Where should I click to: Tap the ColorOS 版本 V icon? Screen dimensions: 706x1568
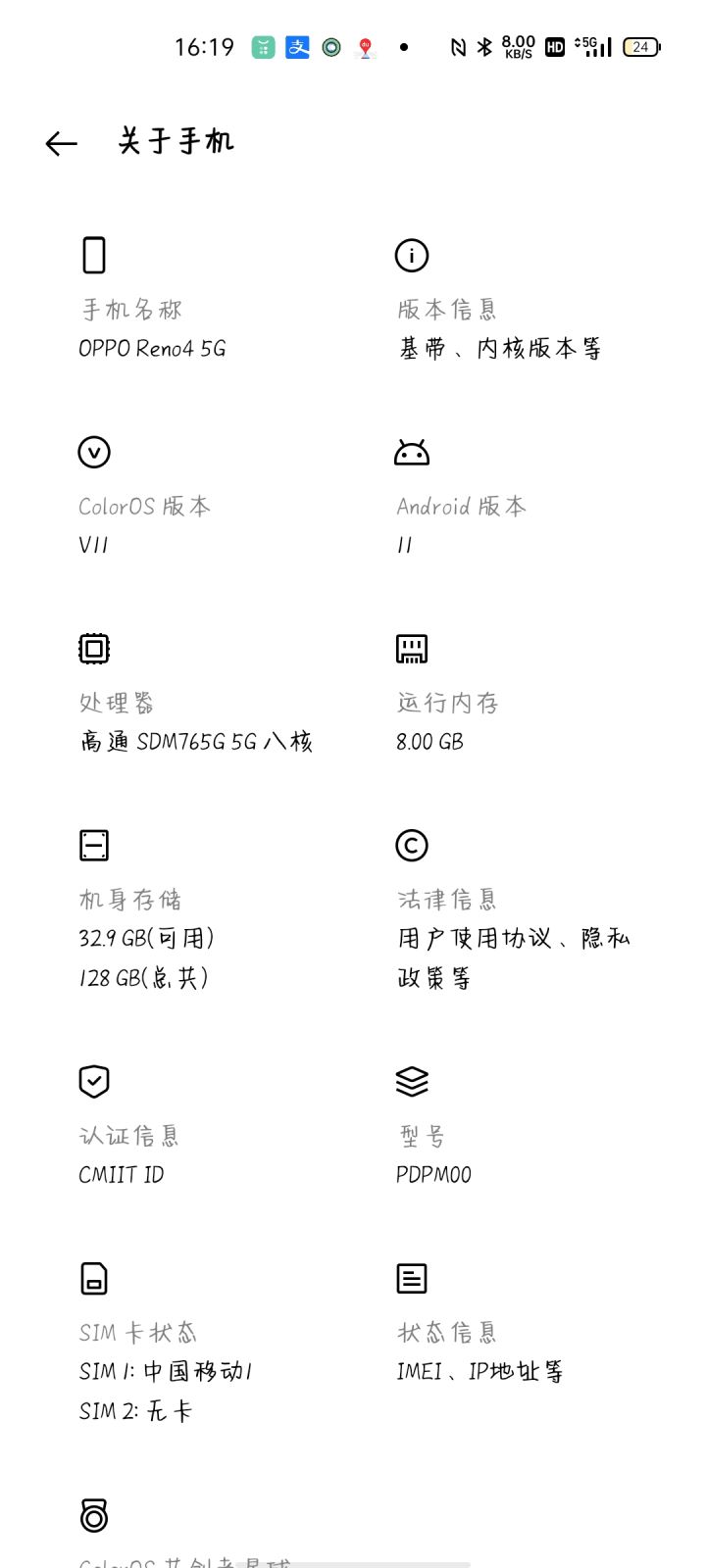(93, 452)
